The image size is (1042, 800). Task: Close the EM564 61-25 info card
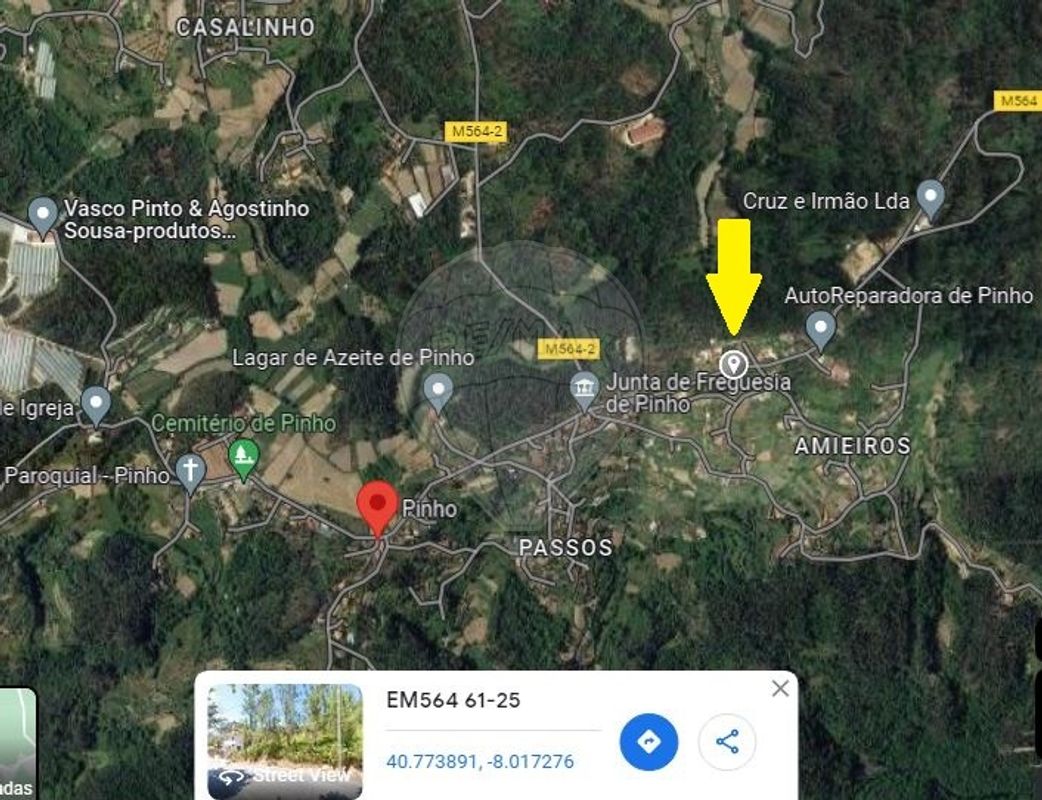click(x=780, y=688)
